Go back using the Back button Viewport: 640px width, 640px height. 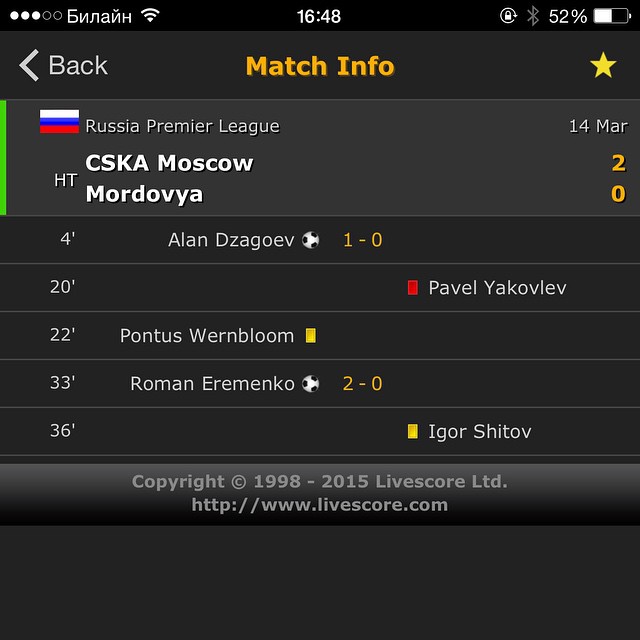[63, 66]
